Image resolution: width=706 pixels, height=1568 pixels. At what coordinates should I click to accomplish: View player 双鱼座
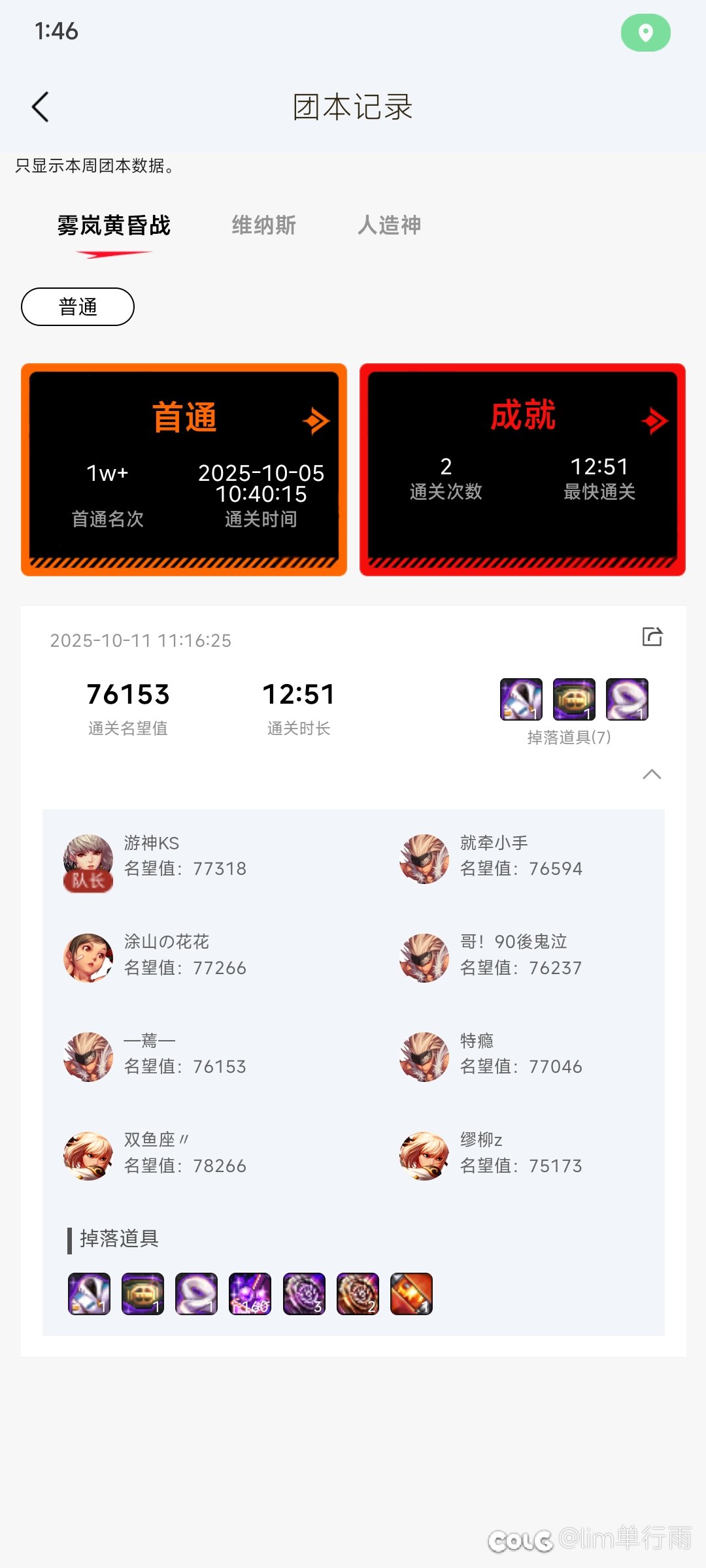coord(88,1156)
